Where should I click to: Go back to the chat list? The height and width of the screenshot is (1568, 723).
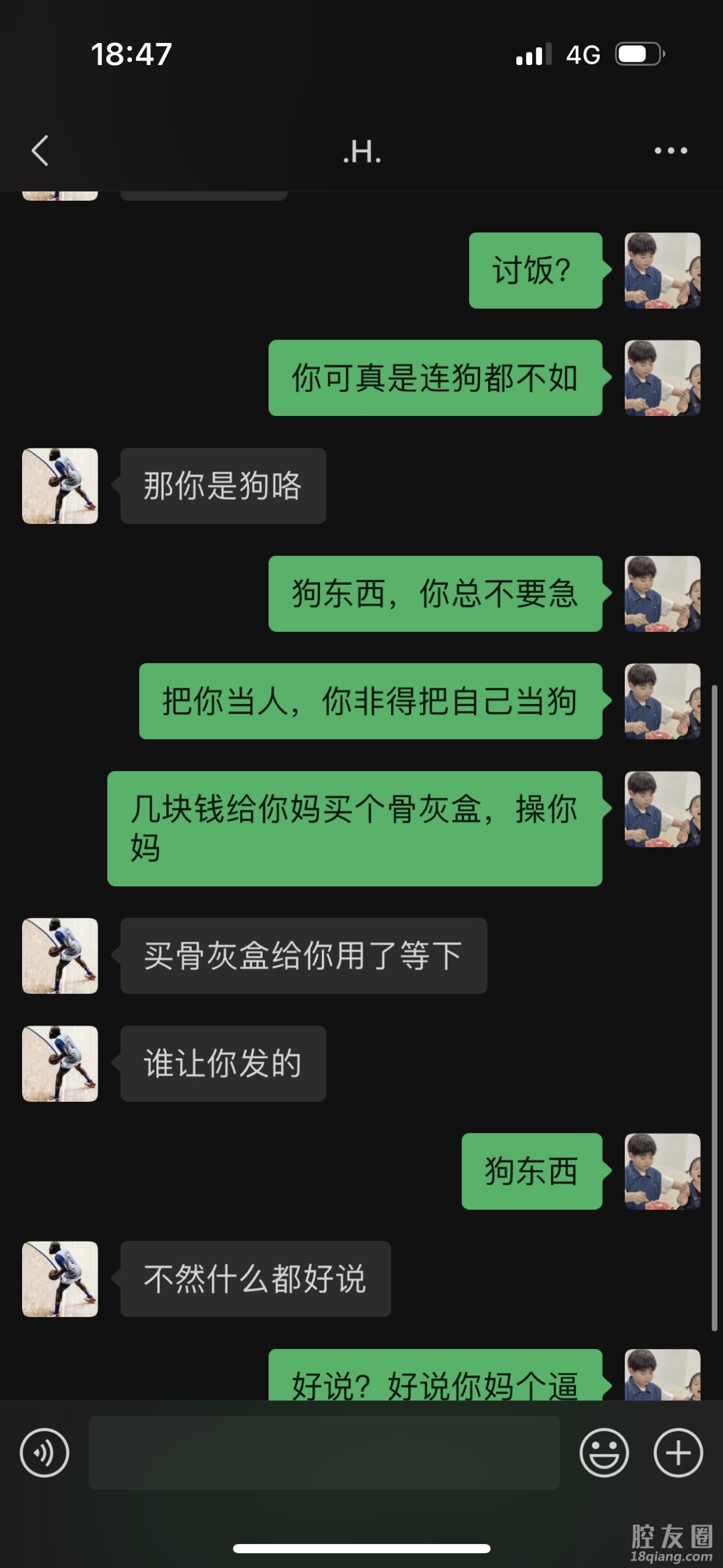(40, 151)
